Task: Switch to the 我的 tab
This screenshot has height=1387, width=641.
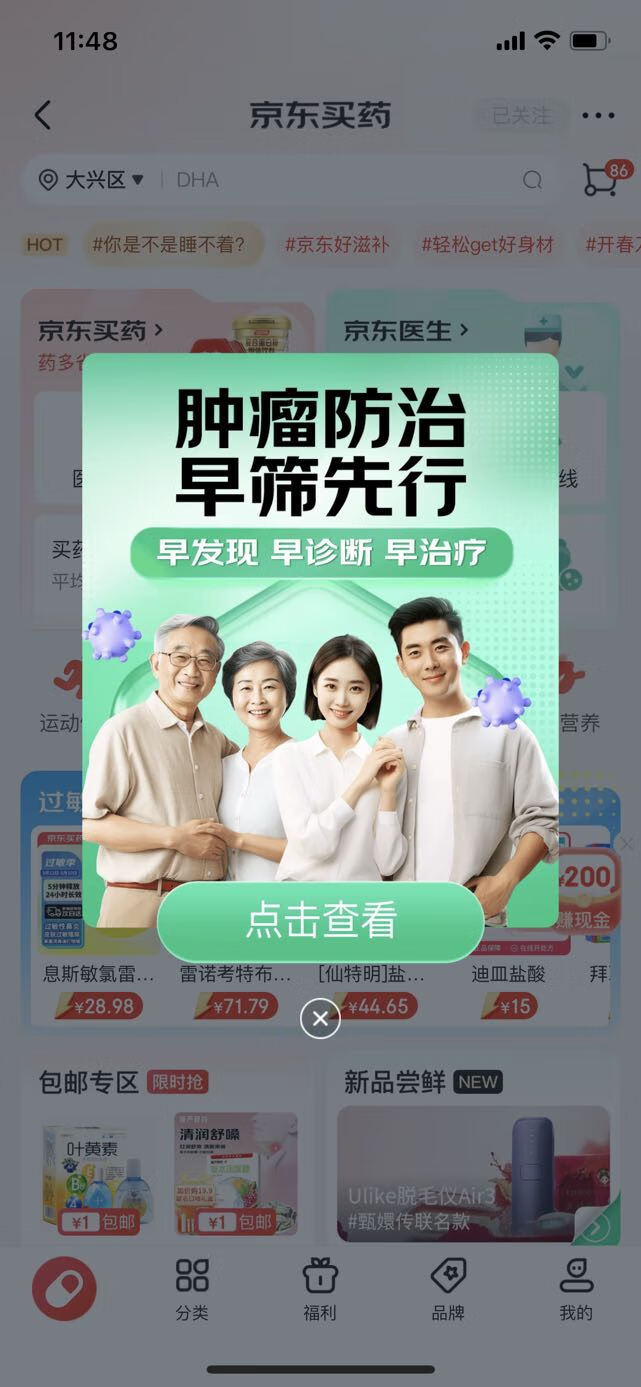Action: [x=576, y=1288]
